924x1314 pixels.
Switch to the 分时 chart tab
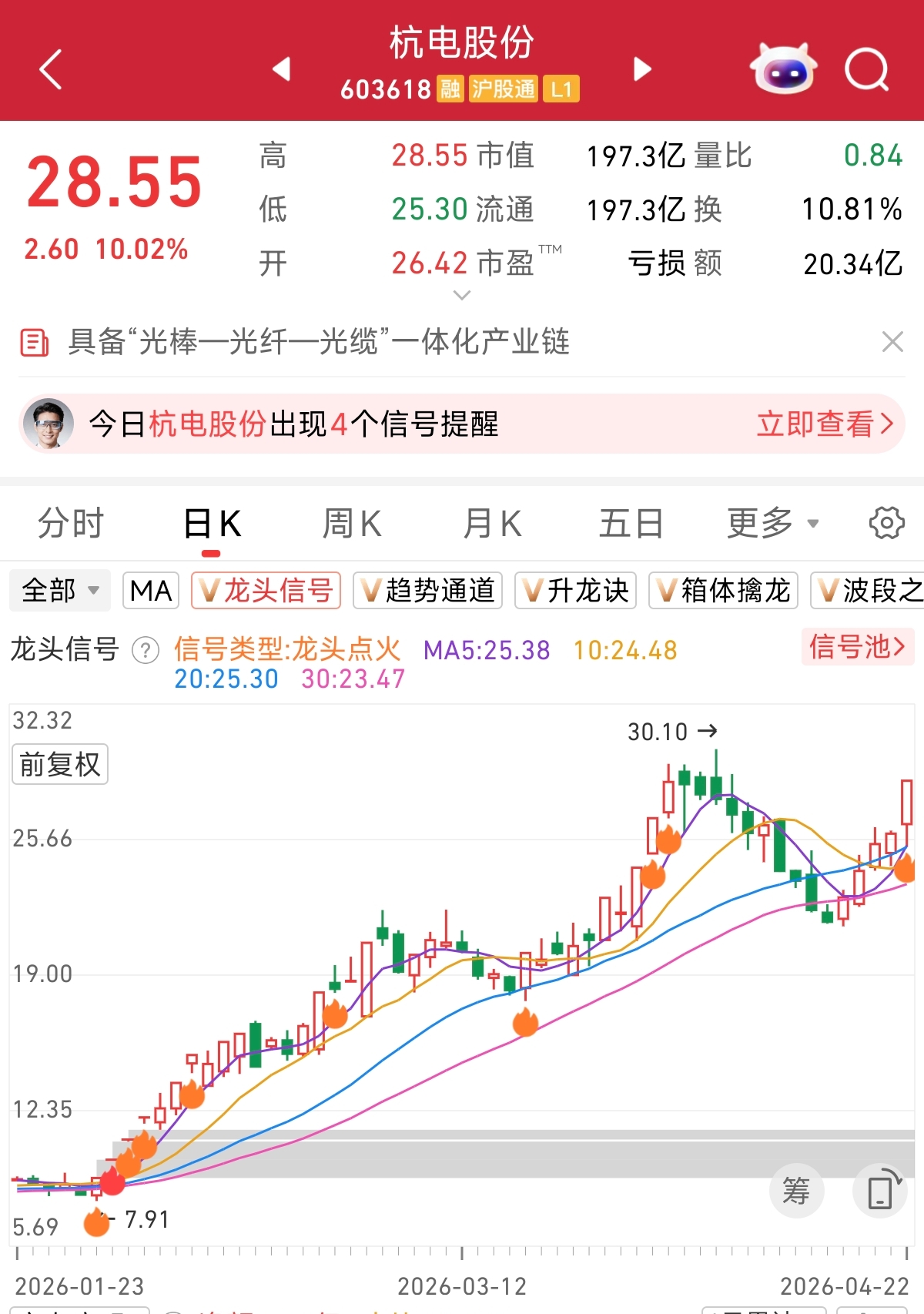click(71, 524)
